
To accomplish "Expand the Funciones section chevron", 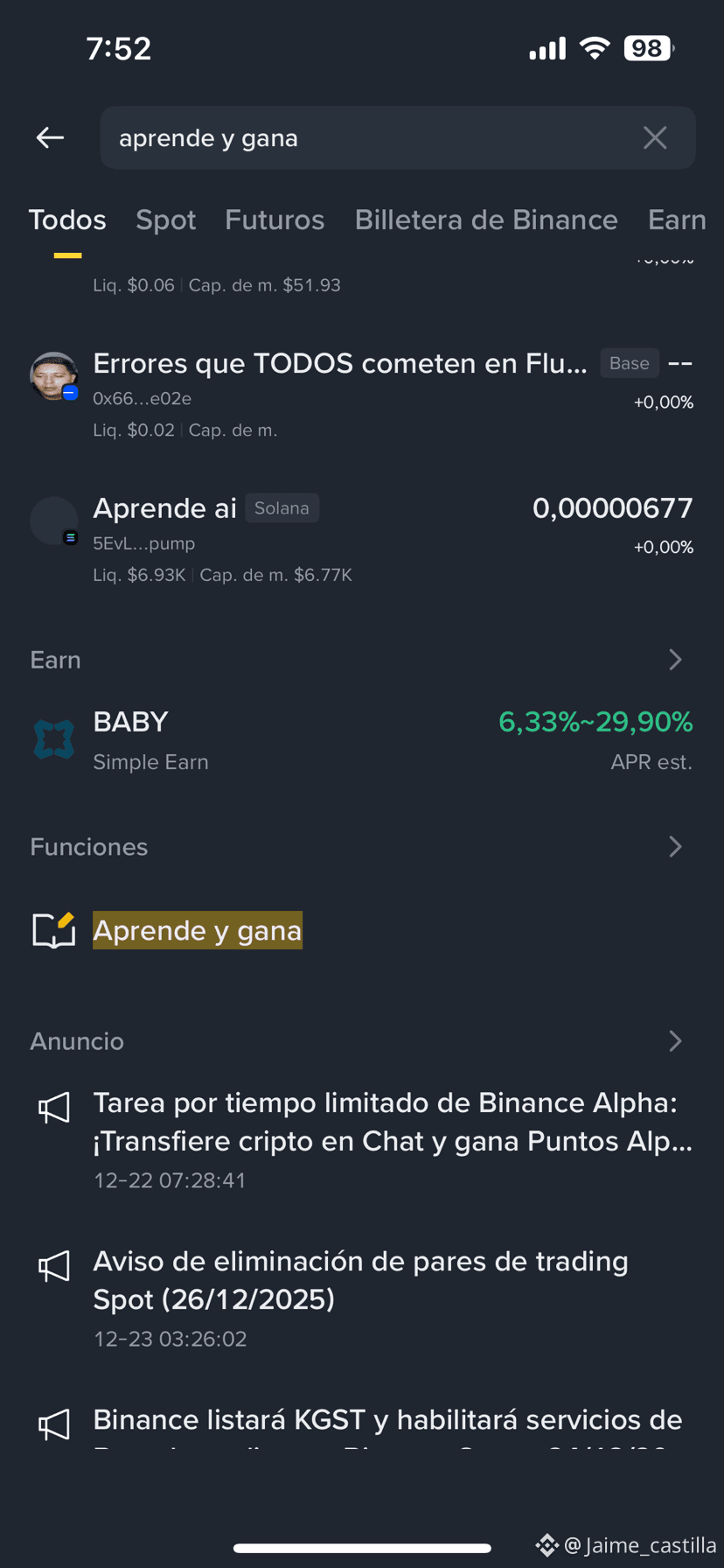I will [x=675, y=847].
